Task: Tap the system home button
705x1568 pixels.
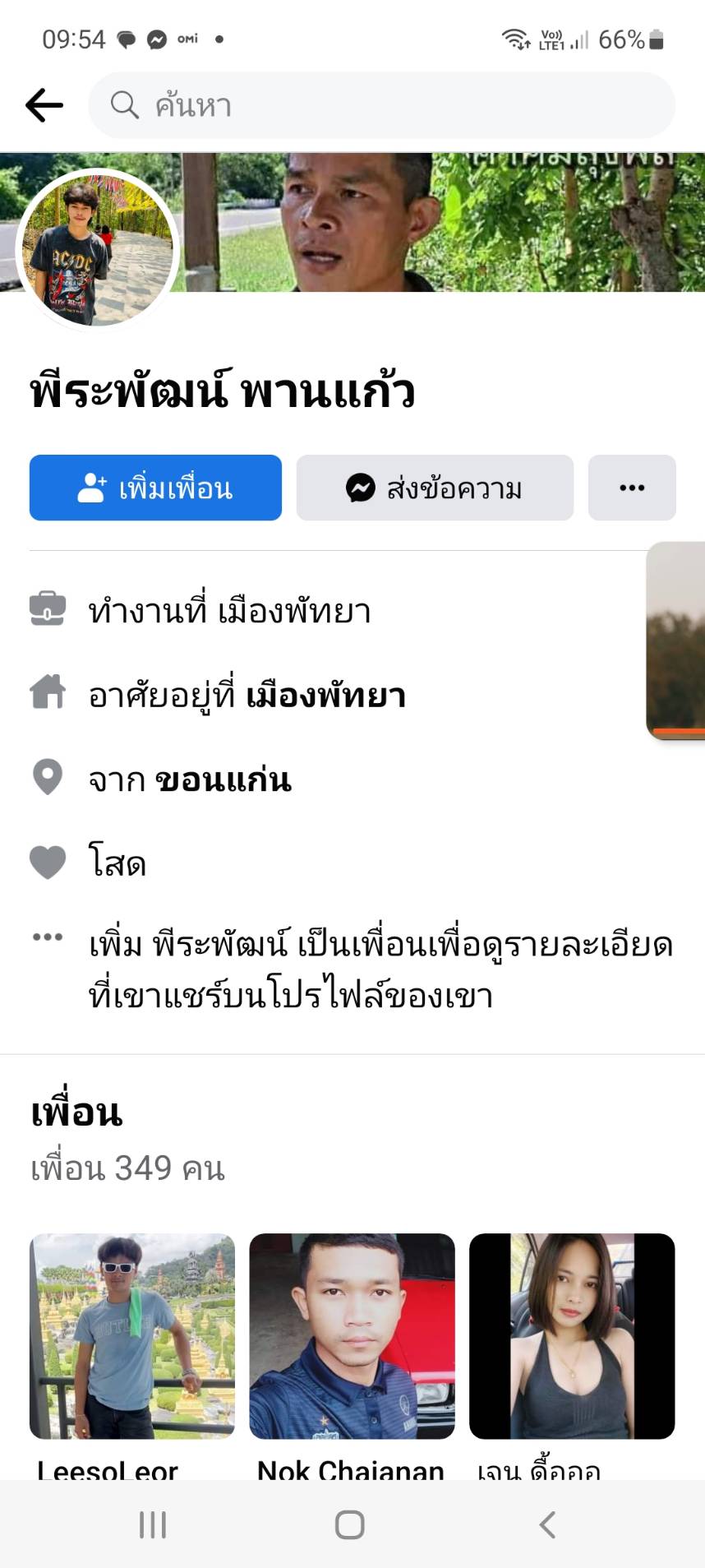Action: point(350,1524)
